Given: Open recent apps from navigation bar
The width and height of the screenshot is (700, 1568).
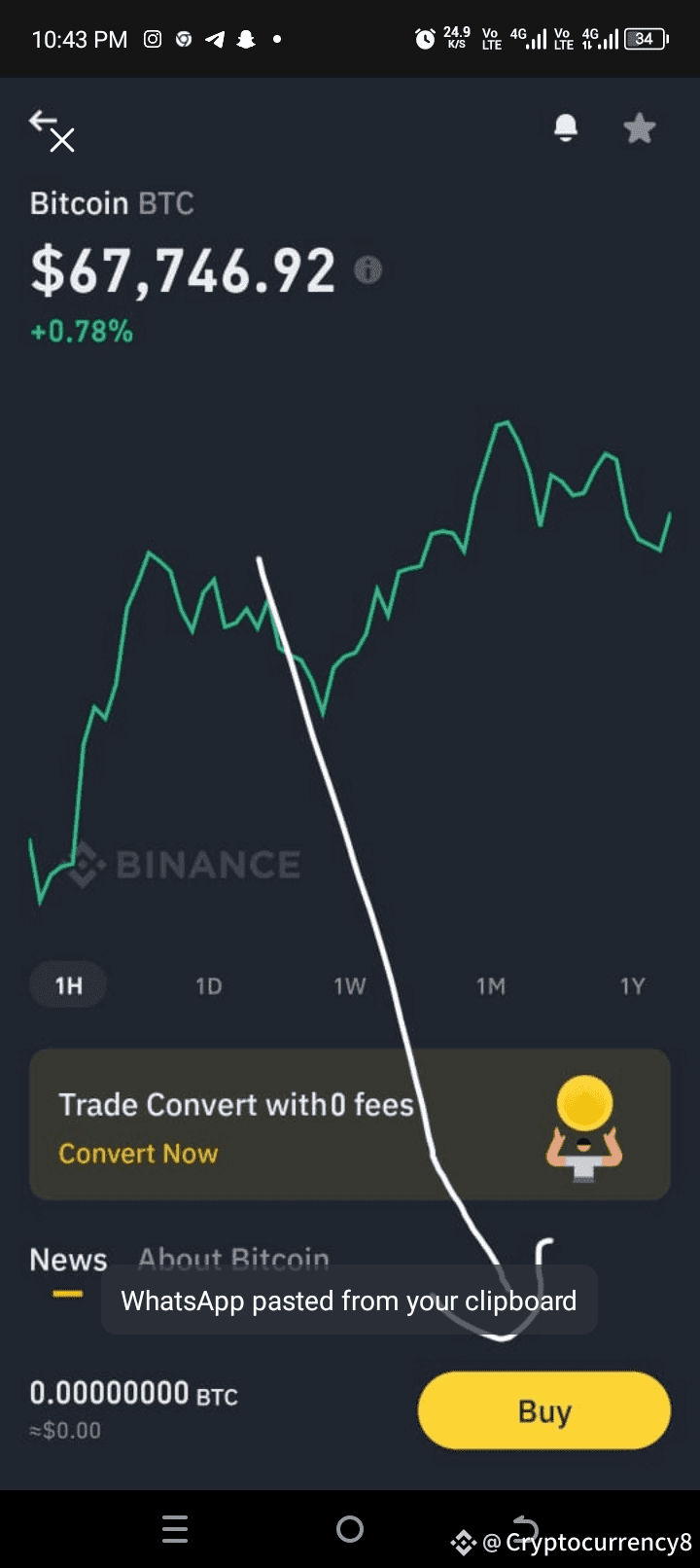Looking at the screenshot, I should (x=175, y=1529).
